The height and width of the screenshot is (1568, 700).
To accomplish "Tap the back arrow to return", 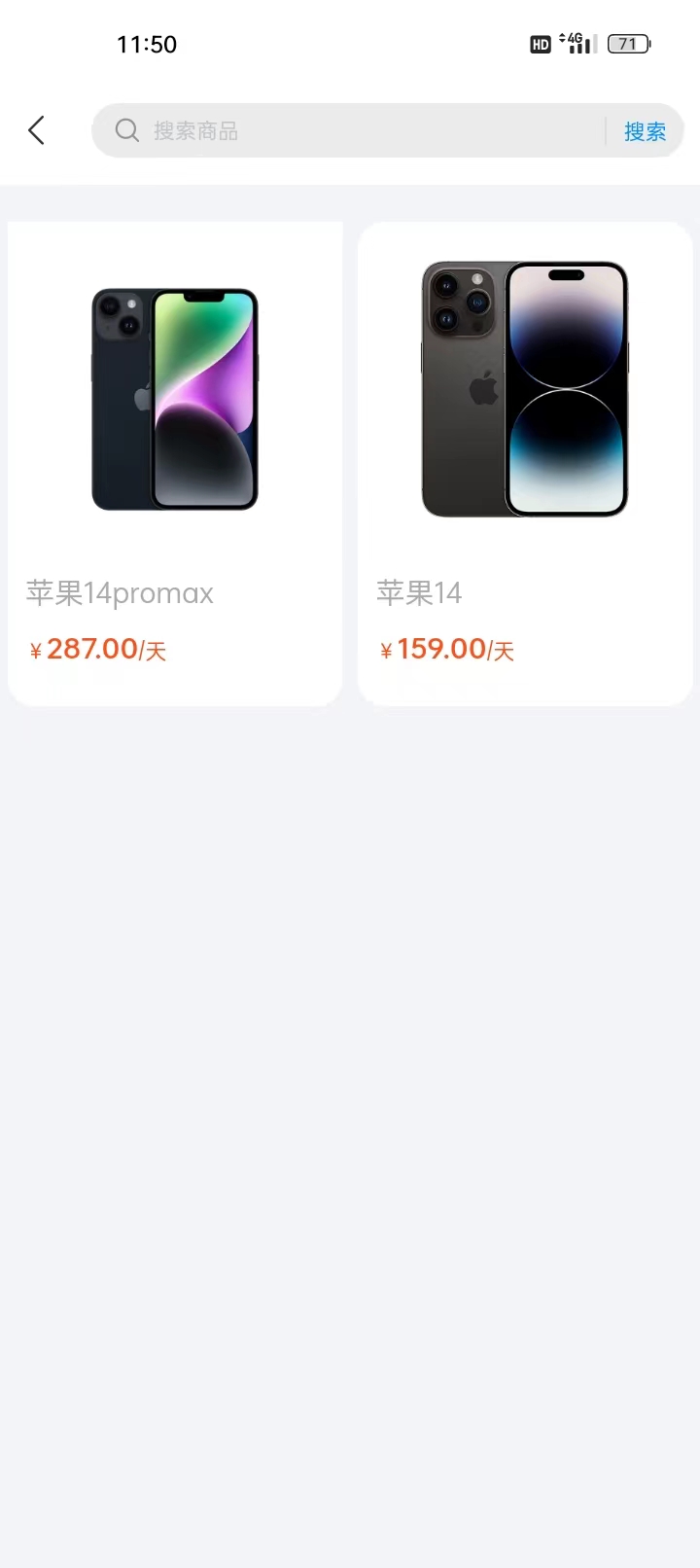I will (x=36, y=129).
